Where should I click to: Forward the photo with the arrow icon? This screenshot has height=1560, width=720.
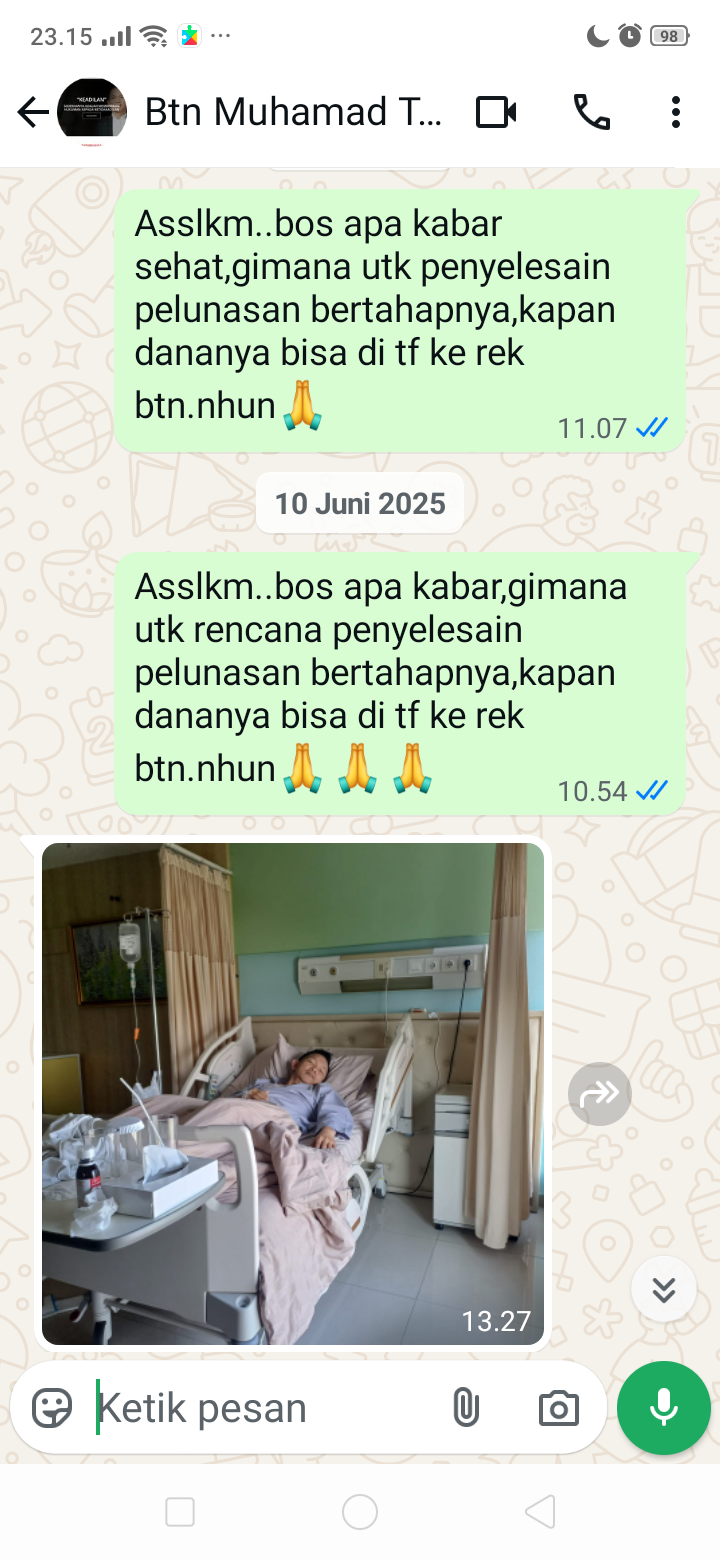600,1093
